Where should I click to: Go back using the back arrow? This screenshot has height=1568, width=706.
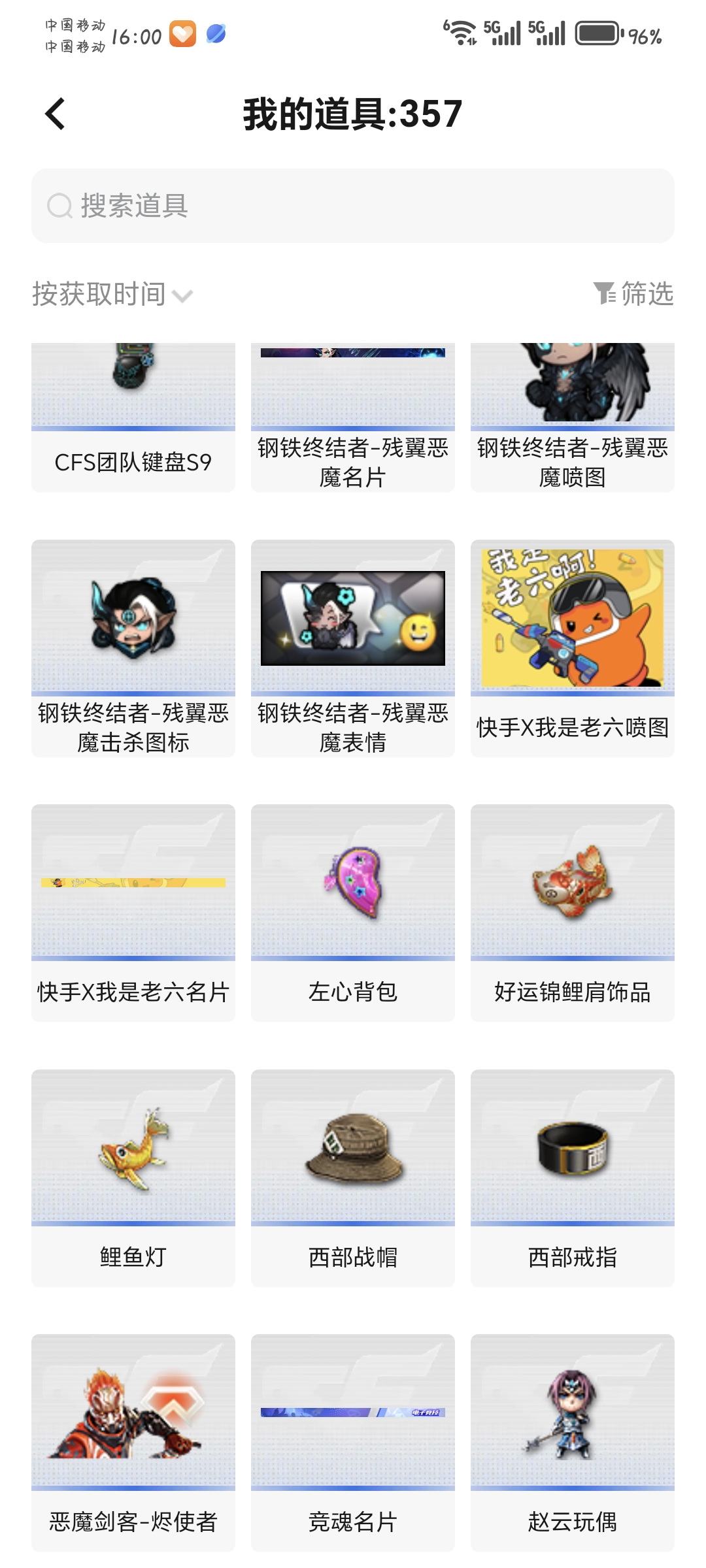(56, 114)
